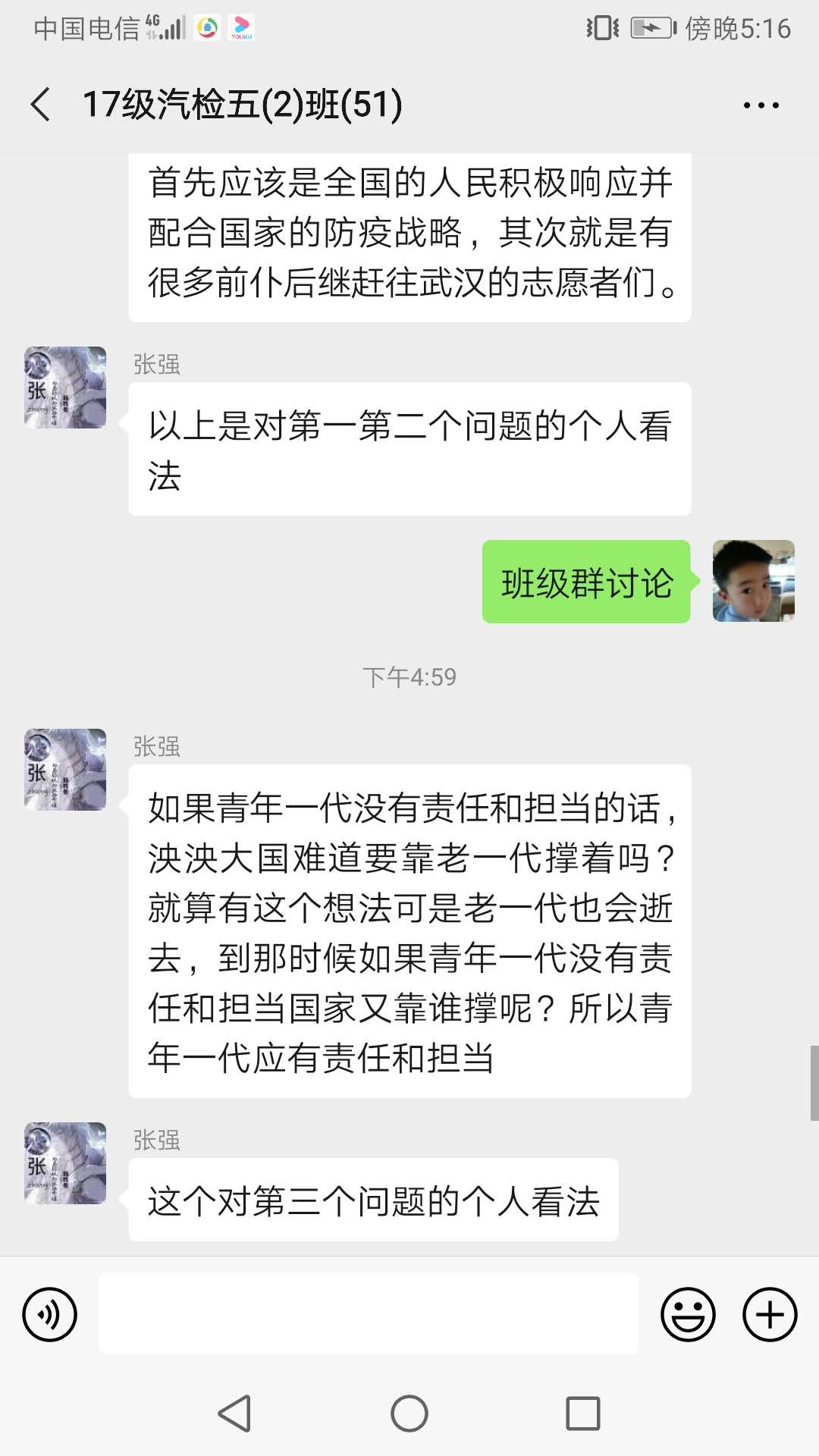Go back from the group chat
819x1456 pixels.
41,105
